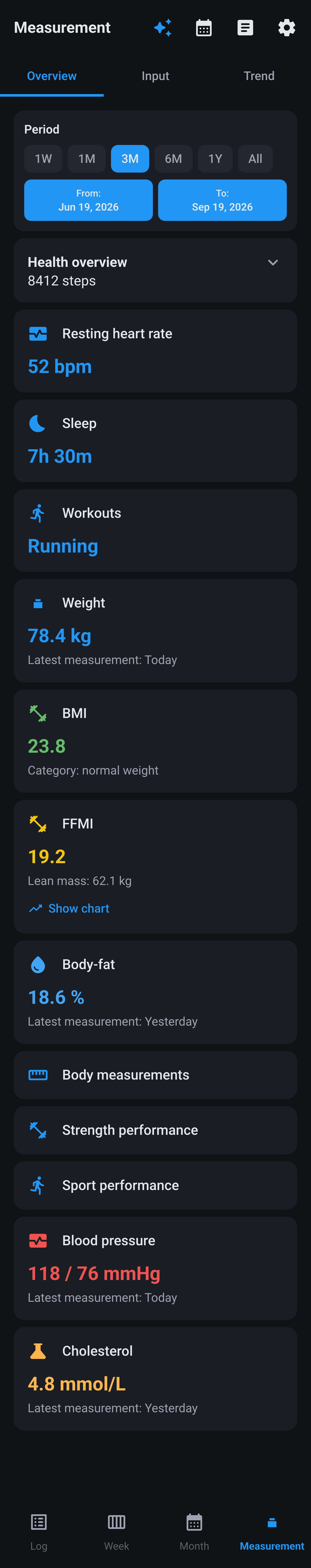Screen dimensions: 311x1568
Task: Switch to the Trend tab
Action: point(259,76)
